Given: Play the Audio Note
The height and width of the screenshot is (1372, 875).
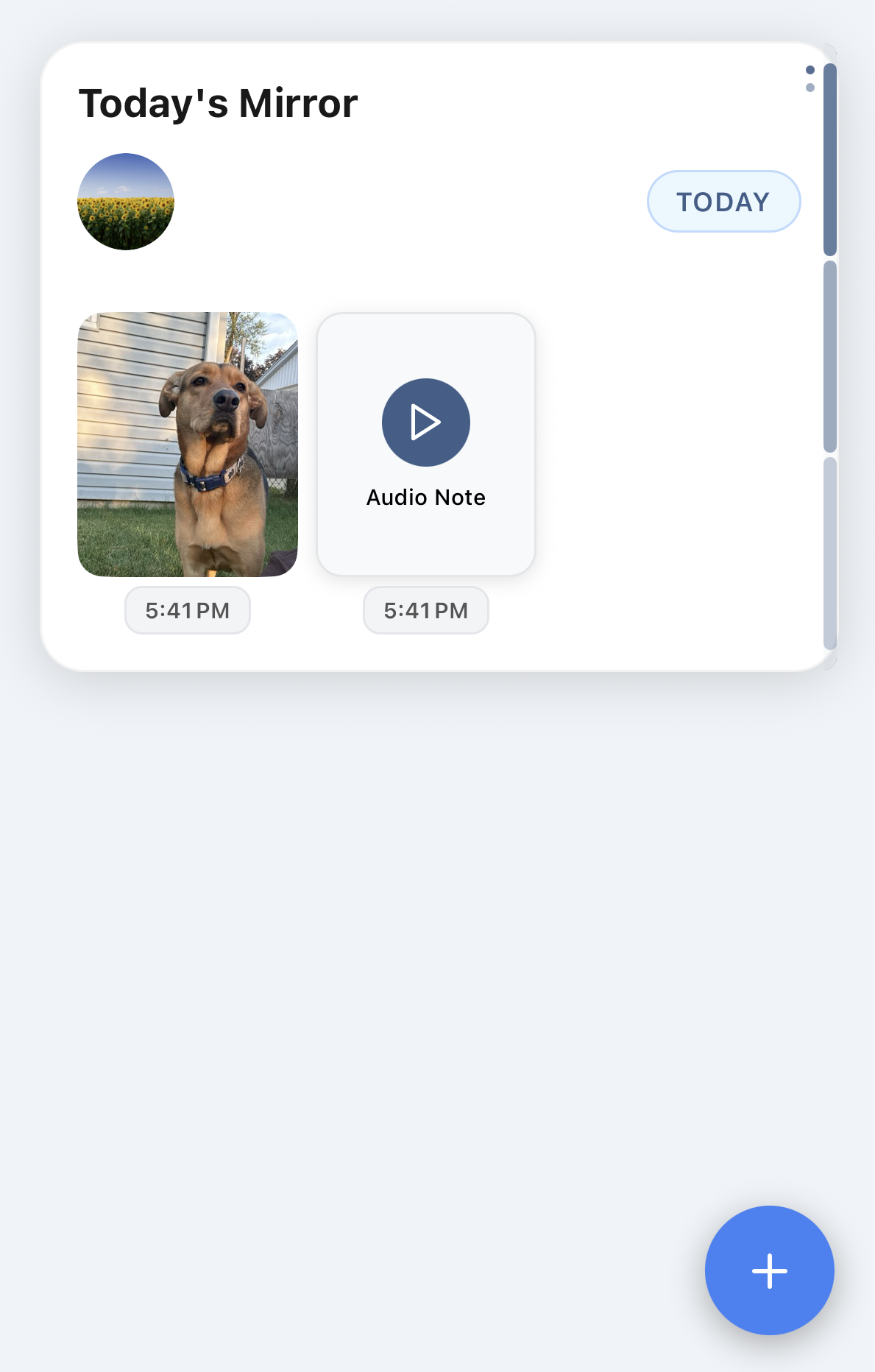Looking at the screenshot, I should click(425, 422).
